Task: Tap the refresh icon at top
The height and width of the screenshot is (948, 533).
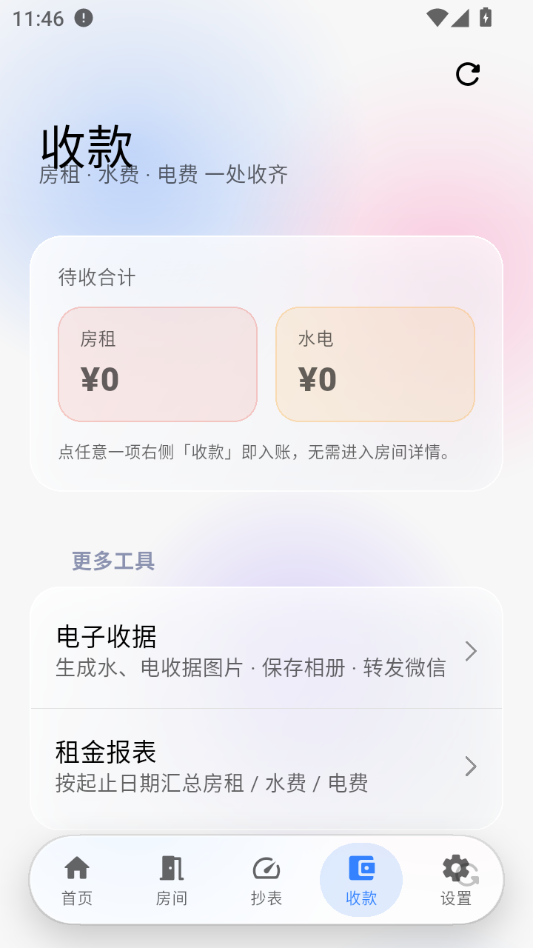Action: click(468, 74)
